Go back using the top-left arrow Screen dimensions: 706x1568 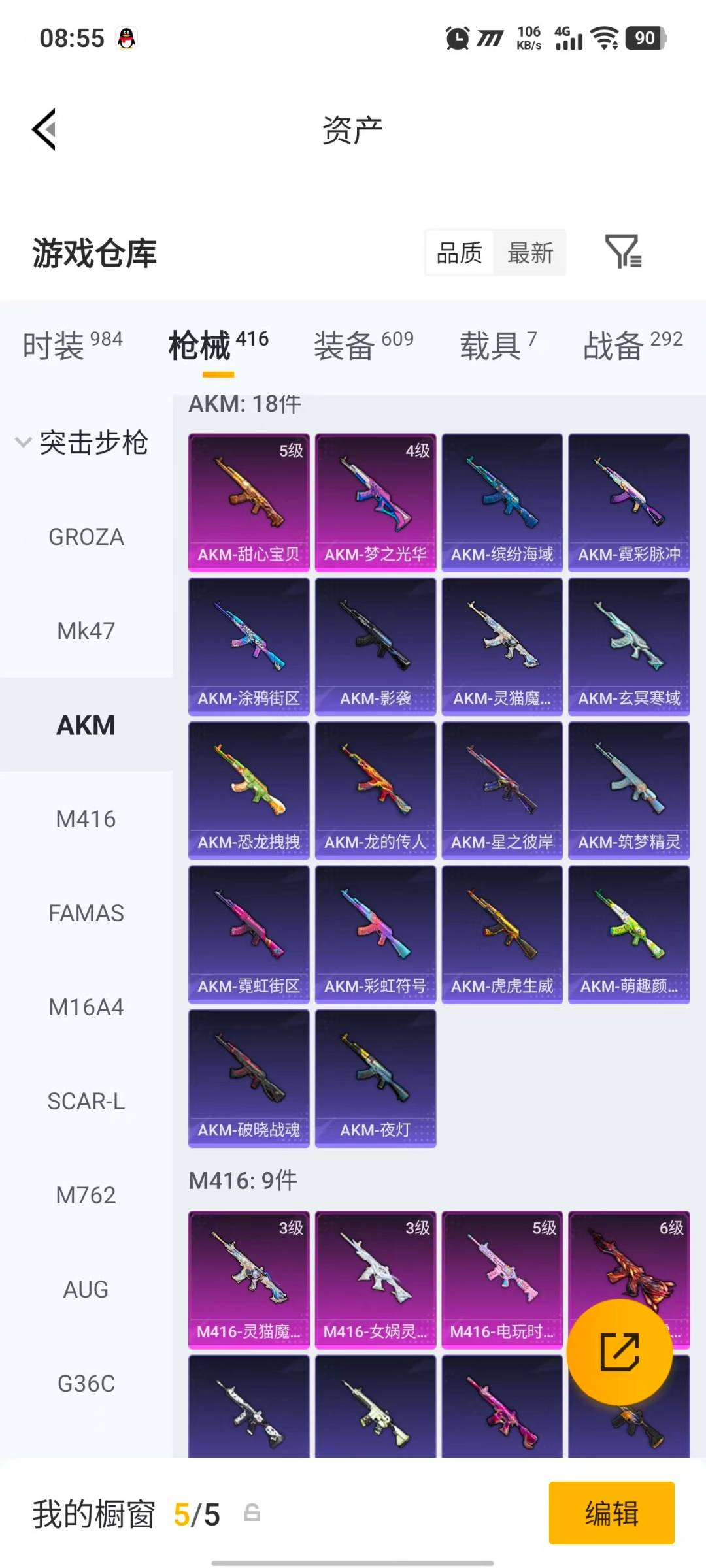[44, 129]
